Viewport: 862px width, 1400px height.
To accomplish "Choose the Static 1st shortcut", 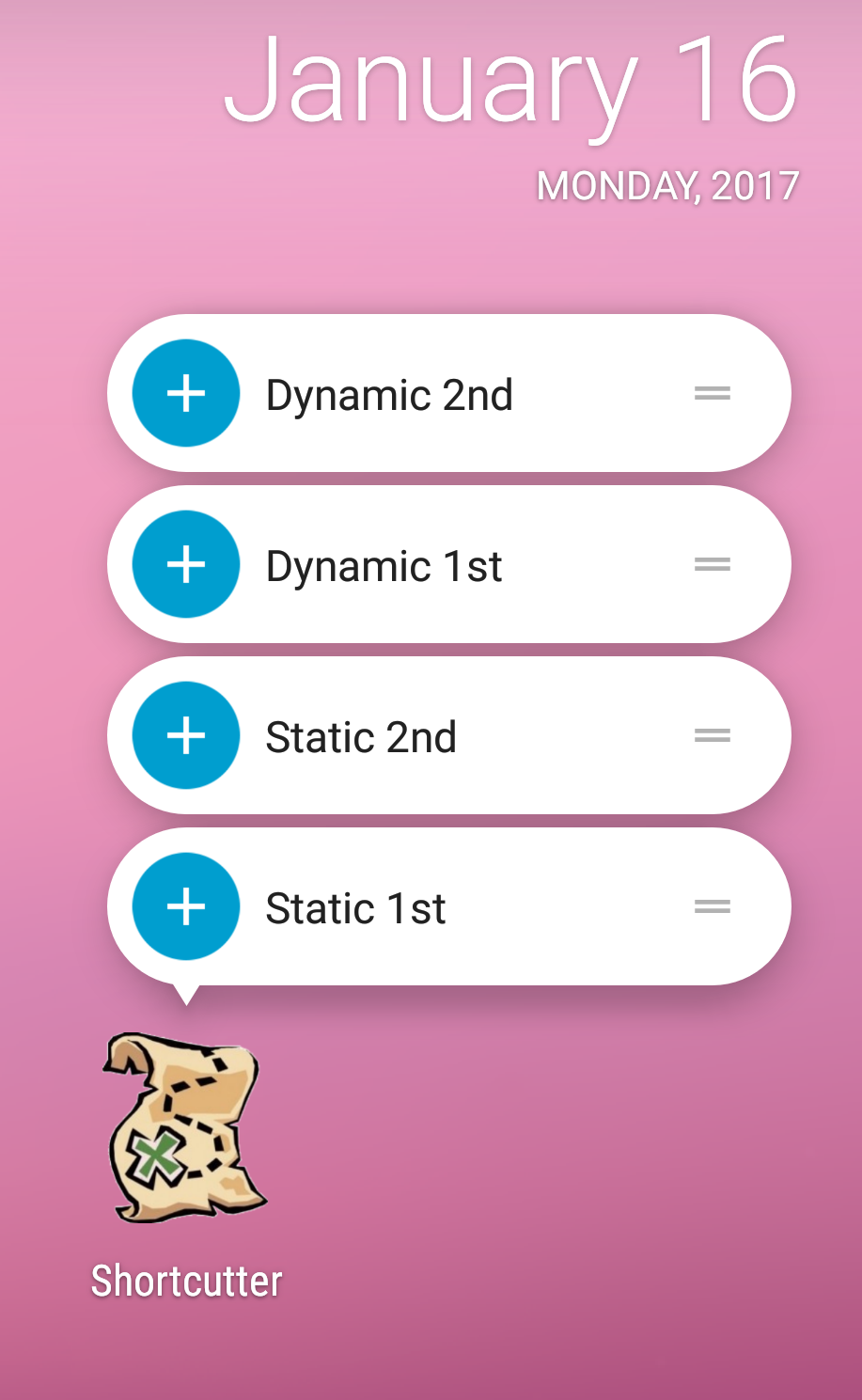I will click(x=355, y=907).
